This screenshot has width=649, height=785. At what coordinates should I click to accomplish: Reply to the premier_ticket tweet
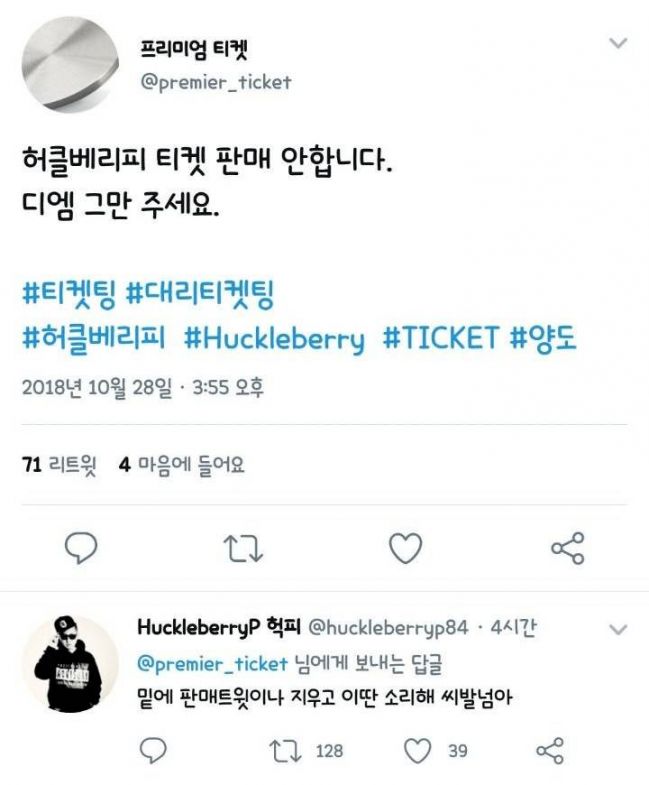click(81, 547)
